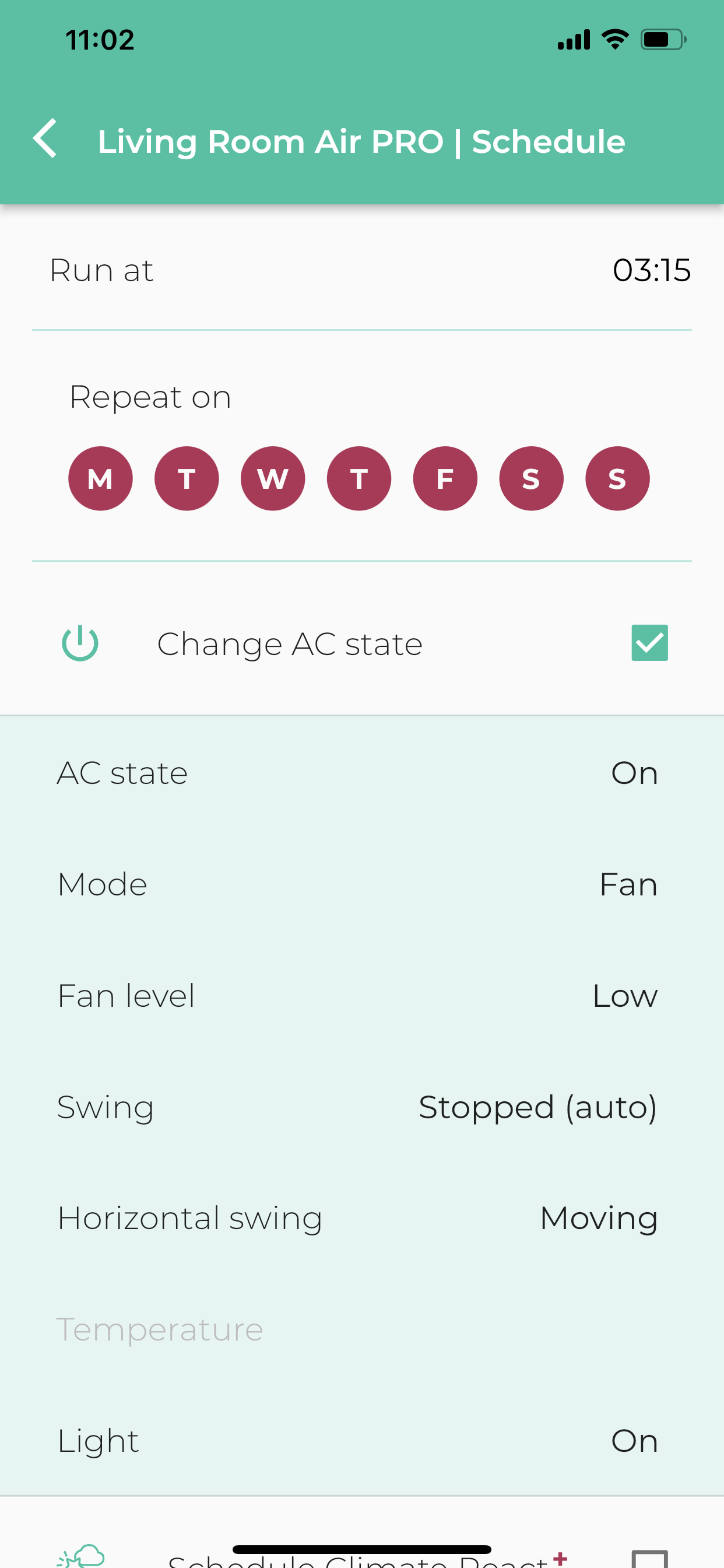Open the Light setting row

click(x=362, y=1441)
